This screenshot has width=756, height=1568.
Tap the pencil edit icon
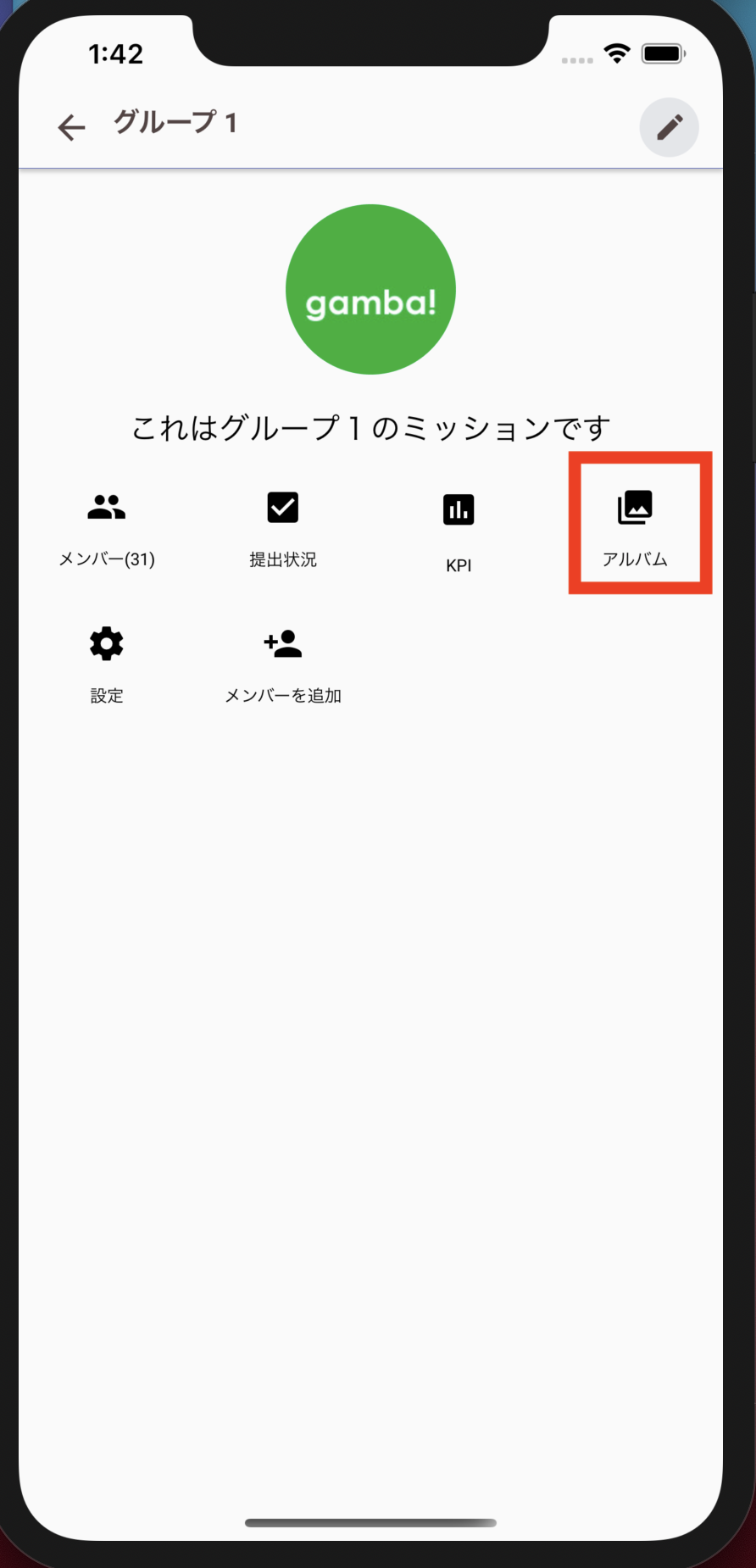pyautogui.click(x=669, y=128)
